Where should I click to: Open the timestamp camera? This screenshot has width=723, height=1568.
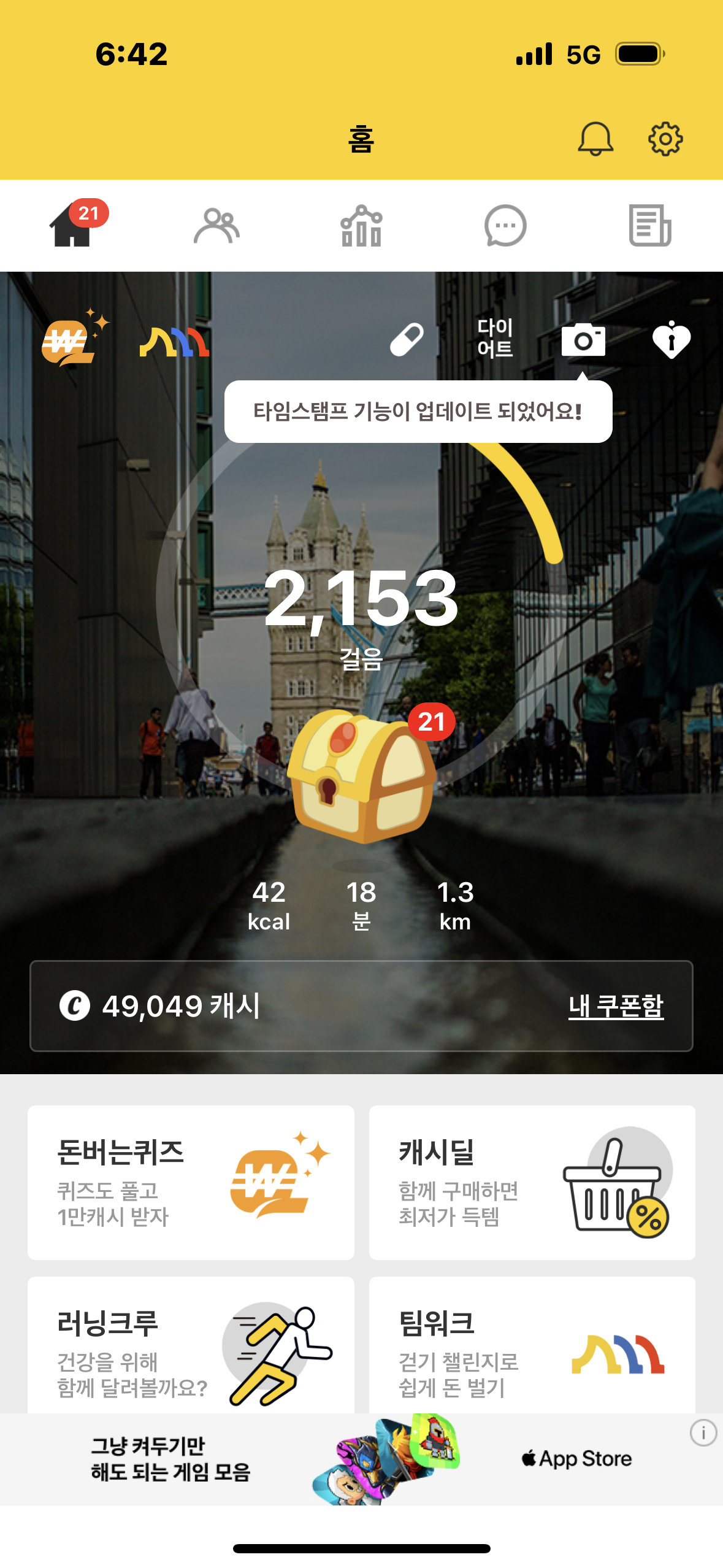583,339
